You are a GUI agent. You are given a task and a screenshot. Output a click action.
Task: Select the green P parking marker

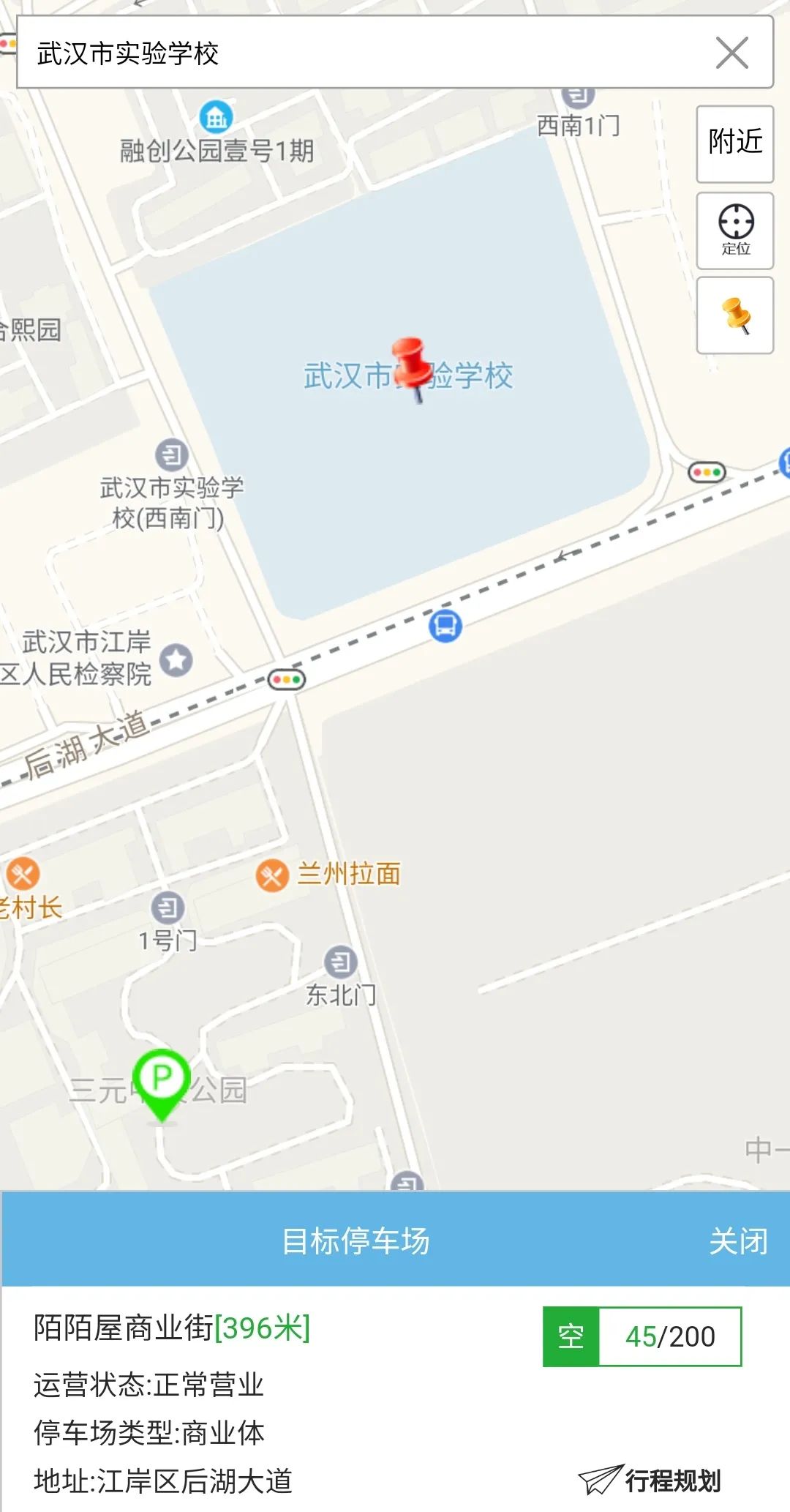pos(162,1080)
